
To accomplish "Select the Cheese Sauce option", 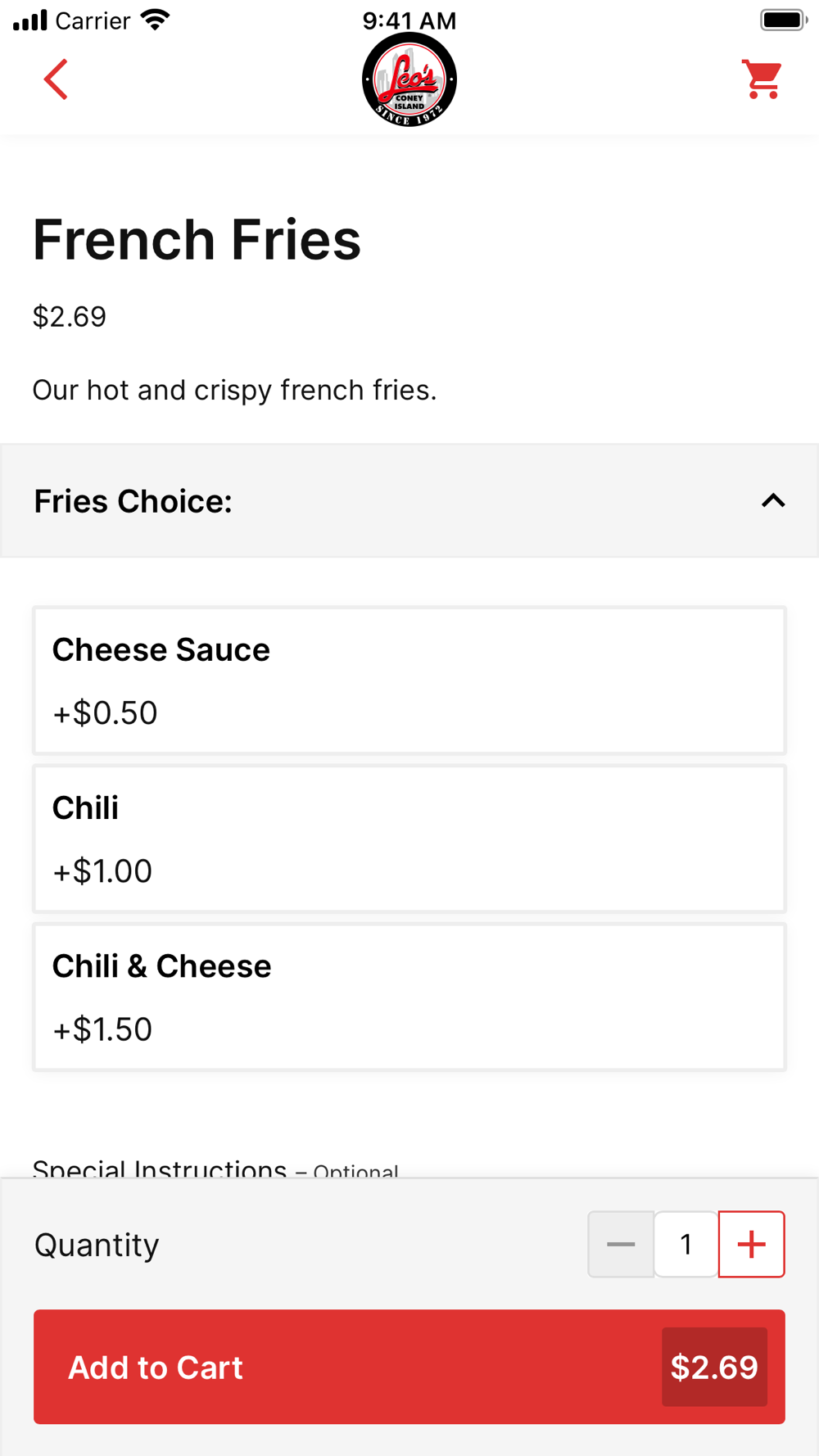I will point(409,681).
